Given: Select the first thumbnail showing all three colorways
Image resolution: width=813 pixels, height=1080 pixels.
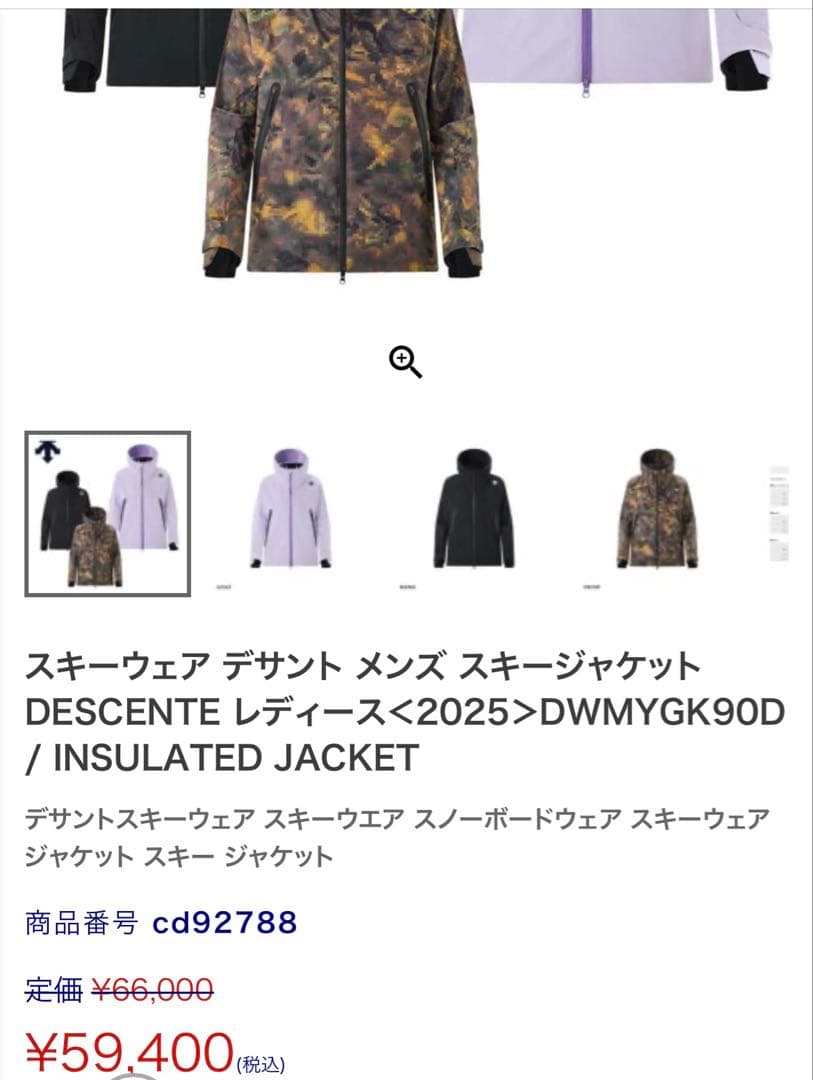Looking at the screenshot, I should (x=107, y=512).
